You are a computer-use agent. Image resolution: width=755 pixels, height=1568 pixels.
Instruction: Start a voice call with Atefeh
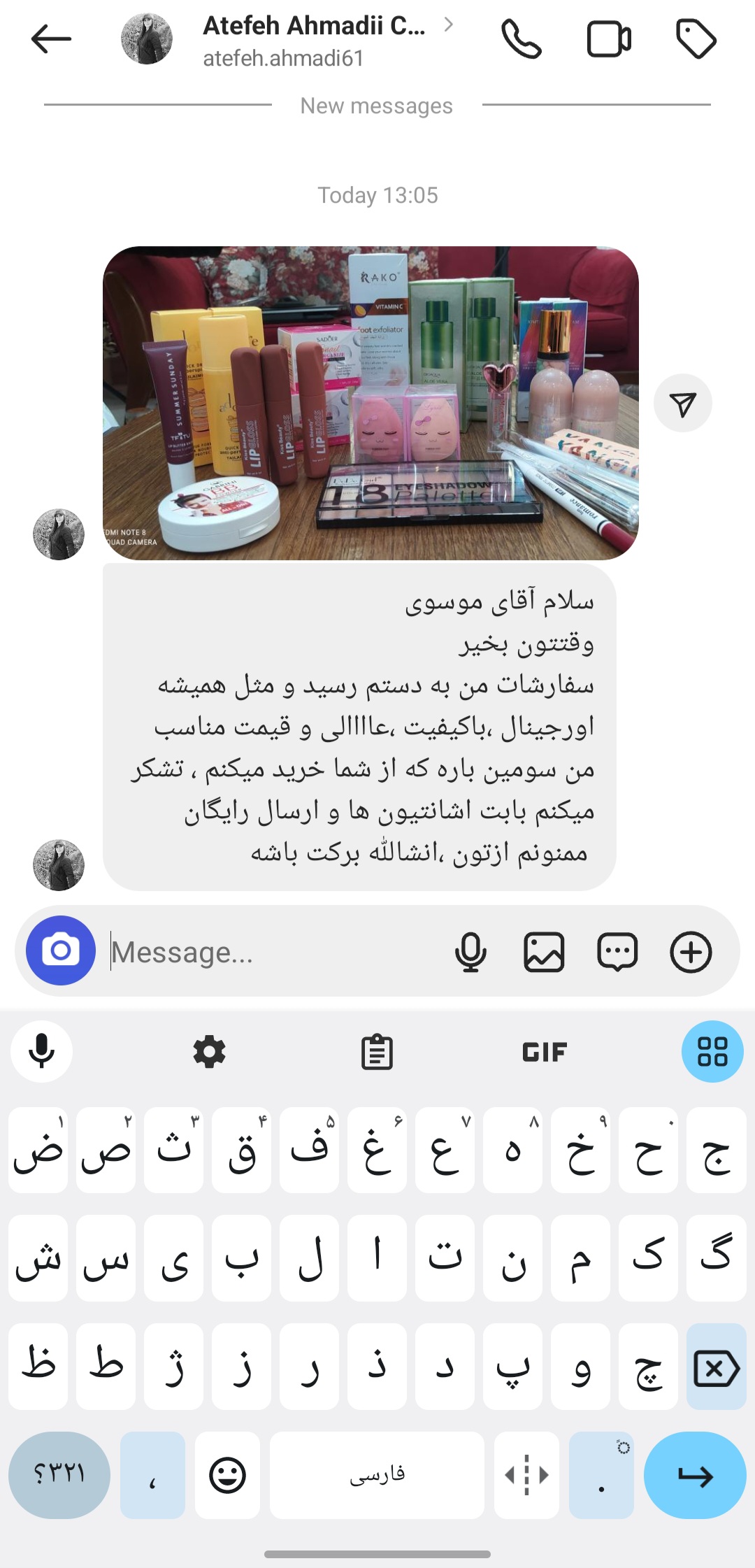tap(522, 39)
